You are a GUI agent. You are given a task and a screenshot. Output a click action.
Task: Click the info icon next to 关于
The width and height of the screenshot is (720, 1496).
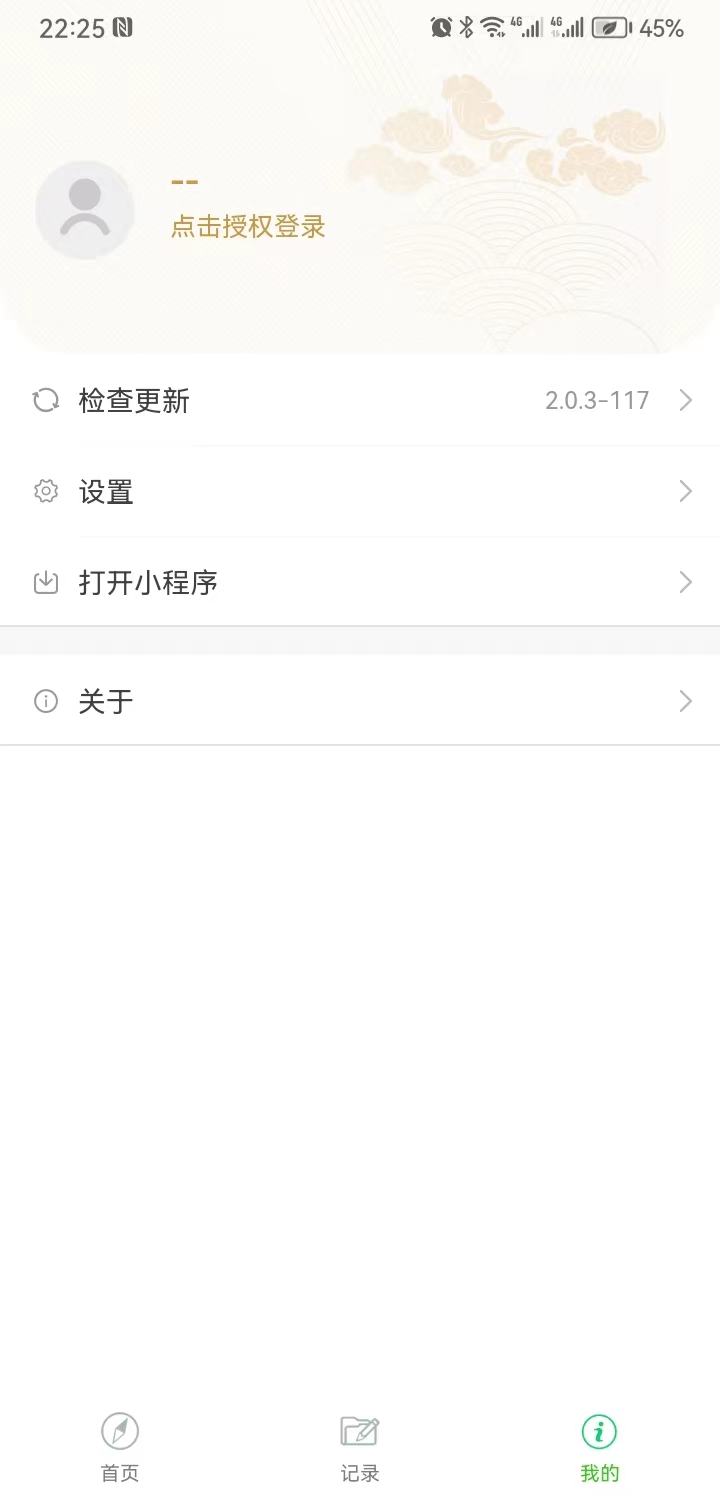tap(46, 701)
